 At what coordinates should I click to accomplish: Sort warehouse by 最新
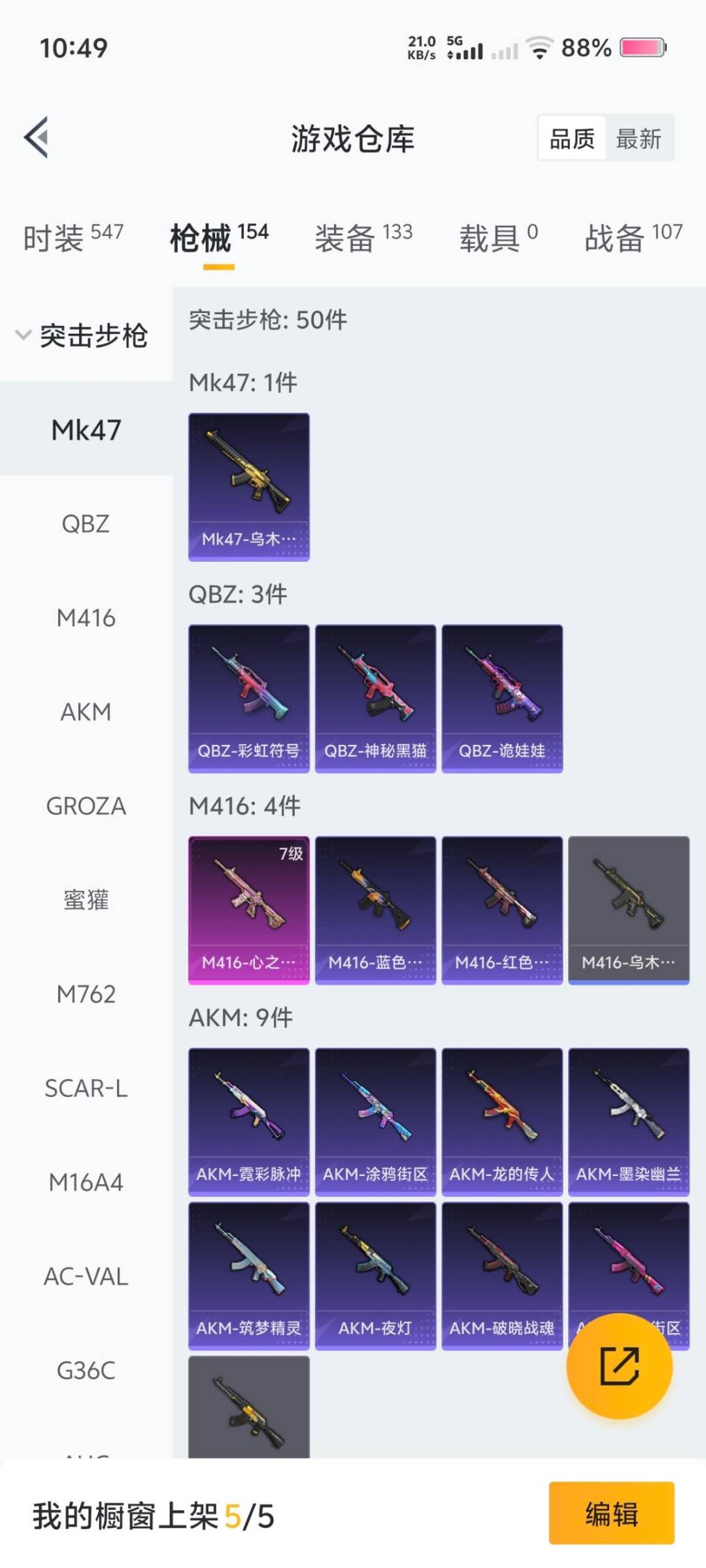click(638, 139)
